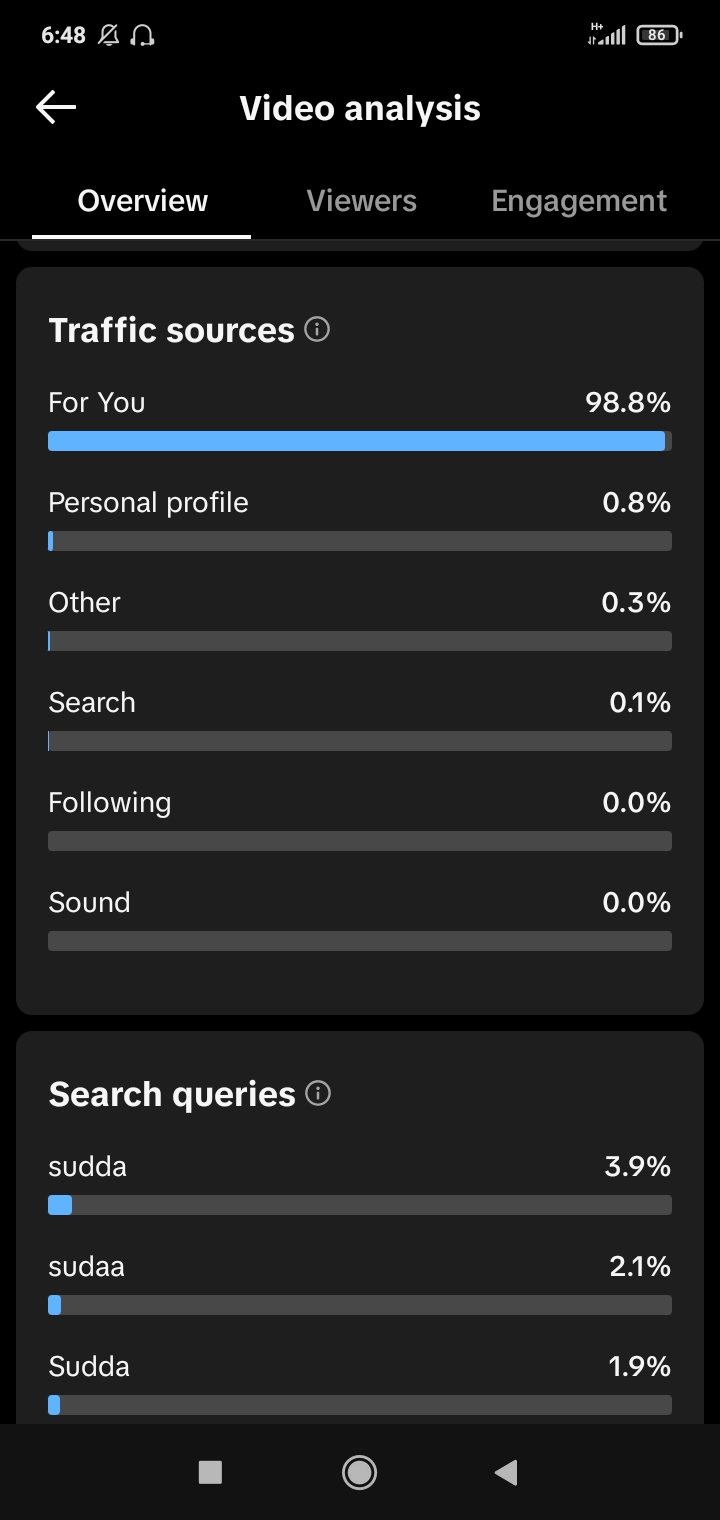Go back from Video analysis
Image resolution: width=720 pixels, height=1520 pixels.
click(56, 108)
